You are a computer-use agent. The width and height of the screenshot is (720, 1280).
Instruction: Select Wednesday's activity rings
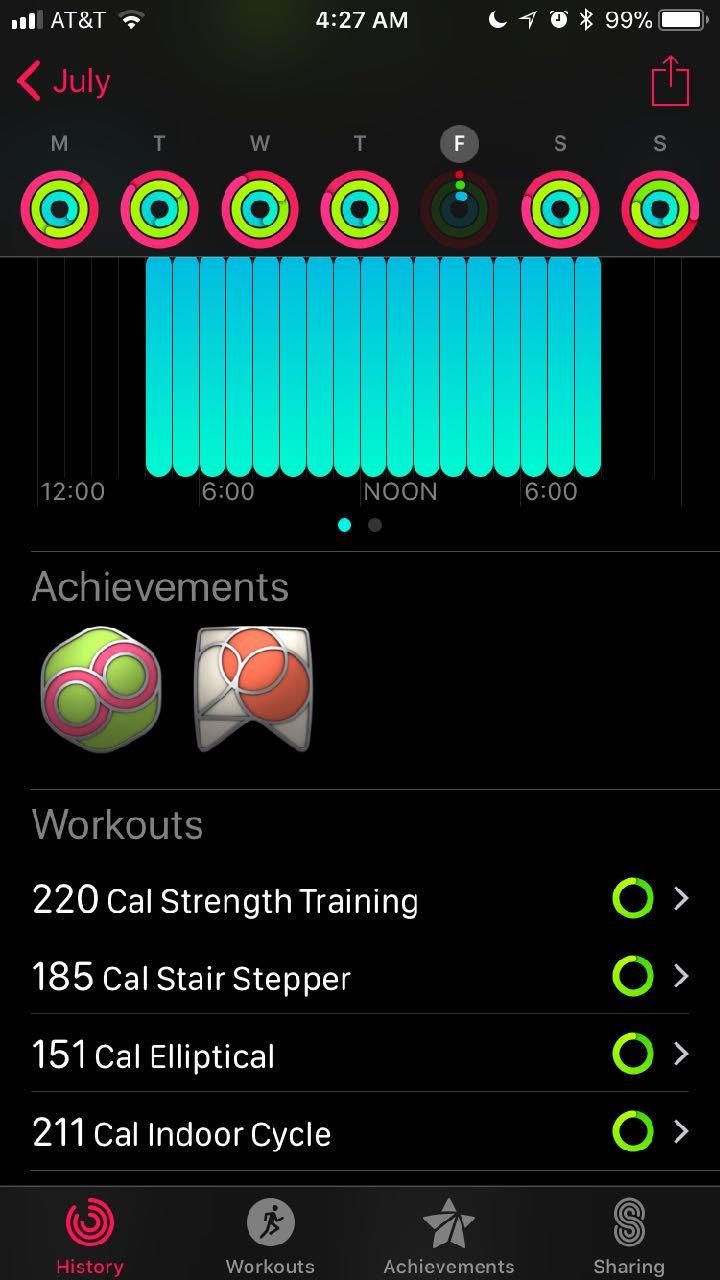point(260,210)
